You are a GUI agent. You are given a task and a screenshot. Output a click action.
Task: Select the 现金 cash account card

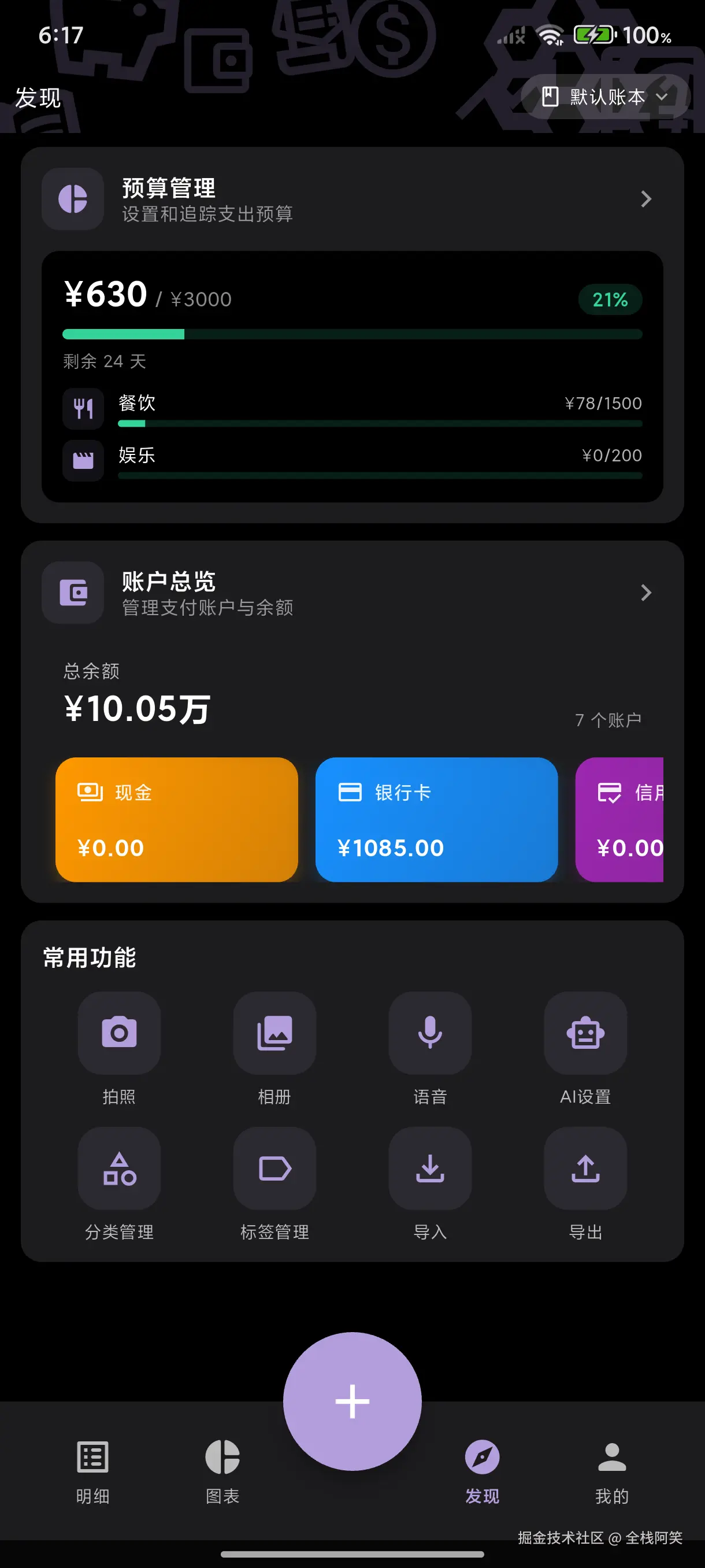coord(176,819)
